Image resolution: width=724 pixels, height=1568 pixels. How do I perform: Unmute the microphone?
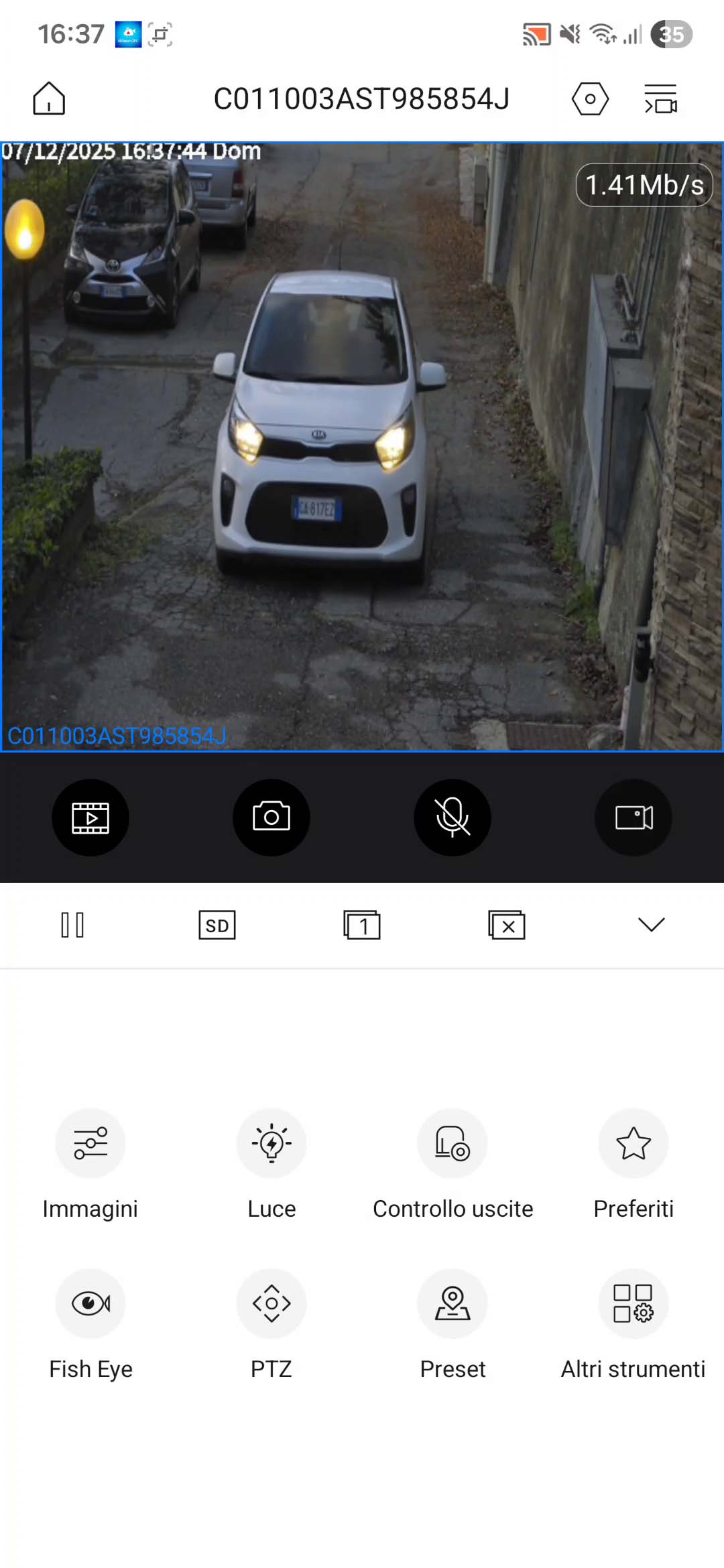(x=452, y=818)
